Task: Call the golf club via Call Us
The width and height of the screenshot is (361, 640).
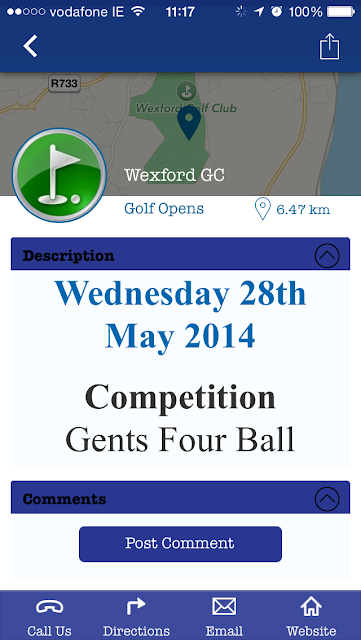Action: (49, 616)
